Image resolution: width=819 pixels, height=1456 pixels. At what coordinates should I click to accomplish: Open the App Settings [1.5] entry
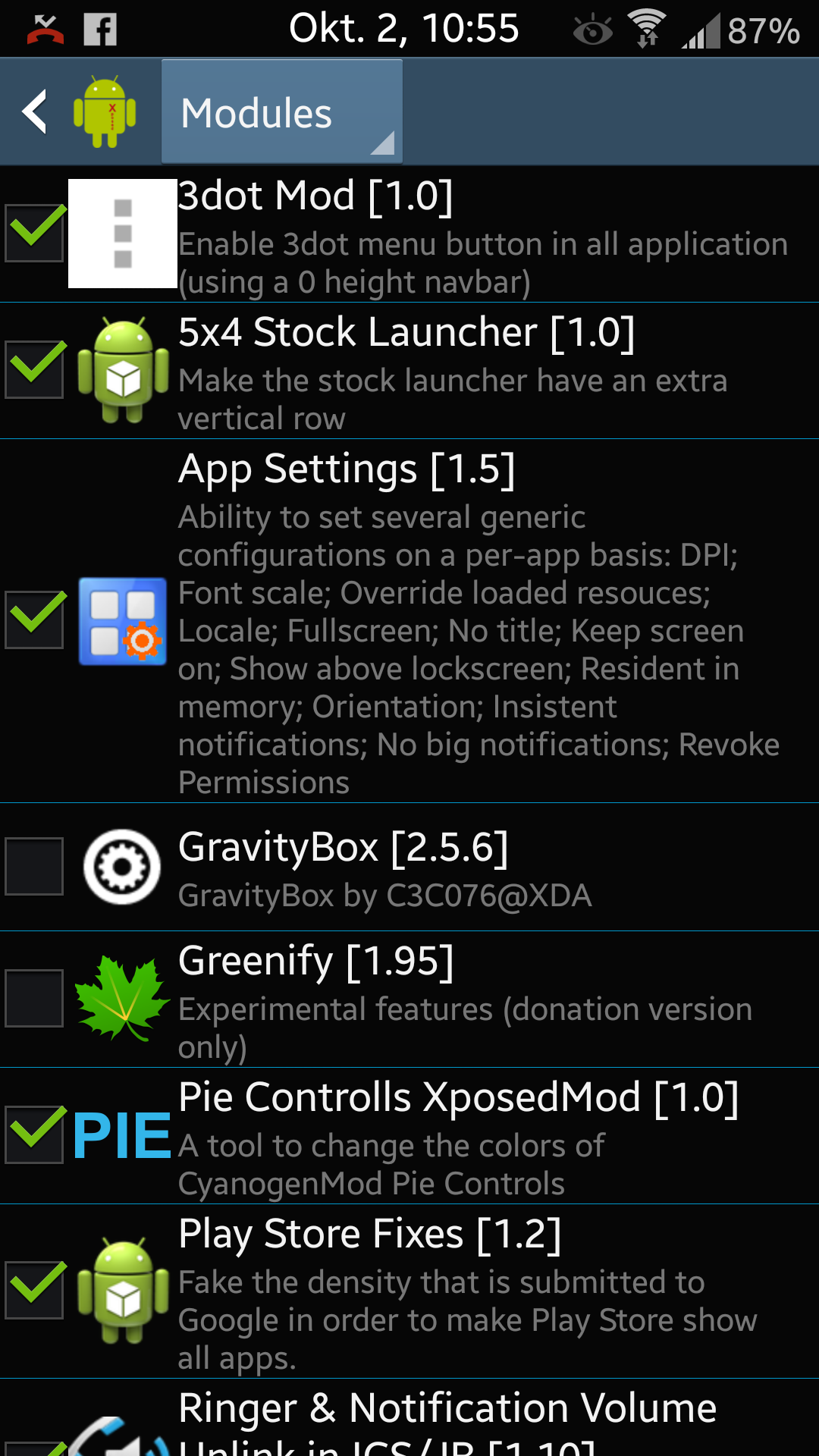(x=409, y=621)
